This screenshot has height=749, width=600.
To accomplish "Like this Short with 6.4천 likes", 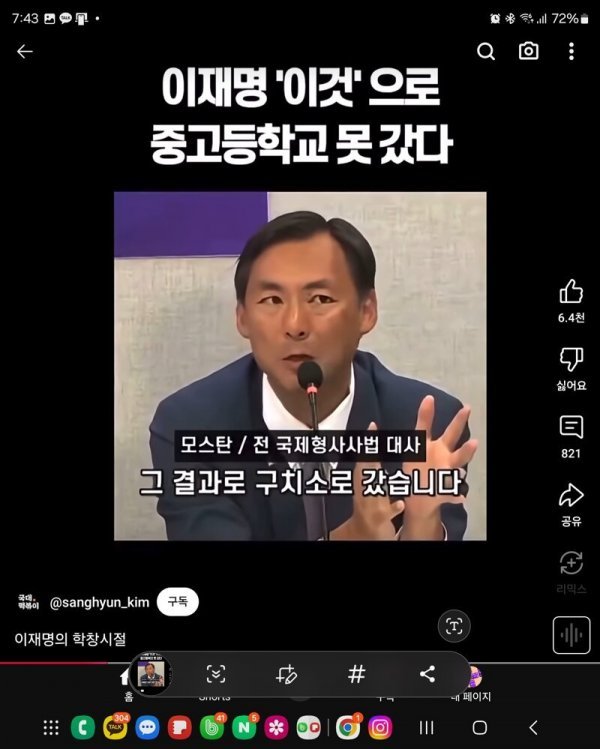I will coord(571,293).
